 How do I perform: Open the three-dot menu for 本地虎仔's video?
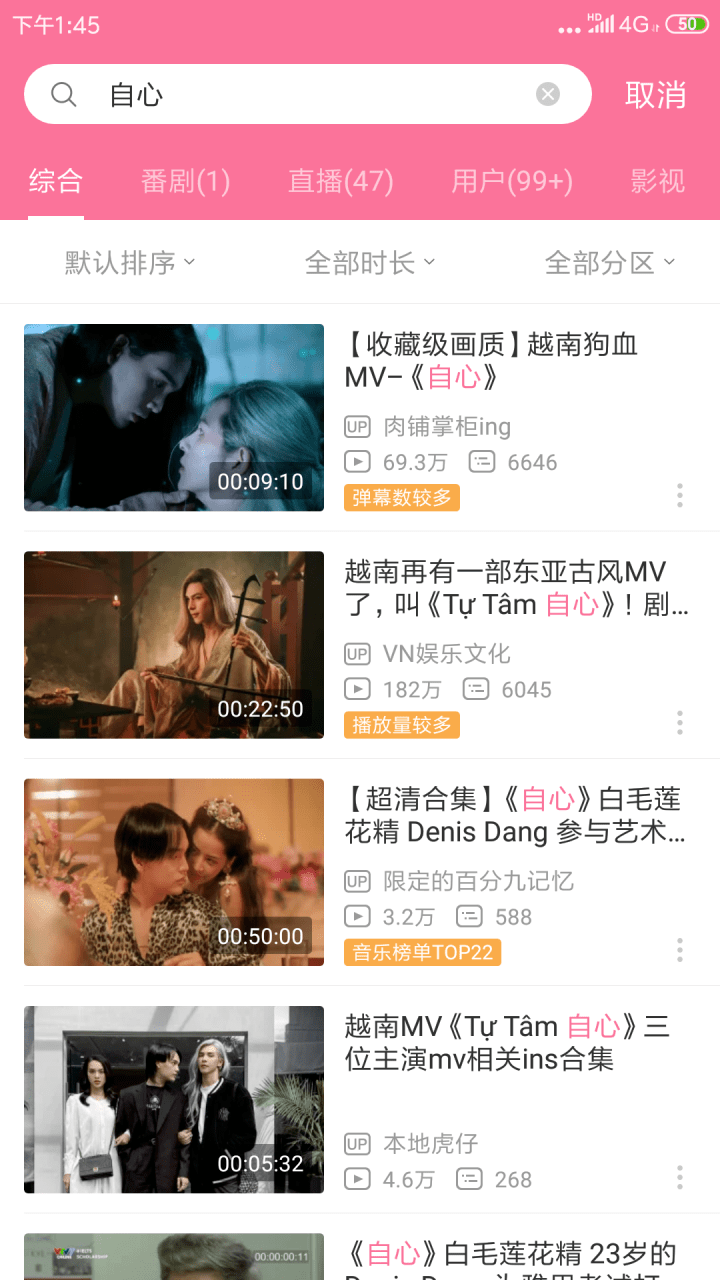(x=679, y=1178)
